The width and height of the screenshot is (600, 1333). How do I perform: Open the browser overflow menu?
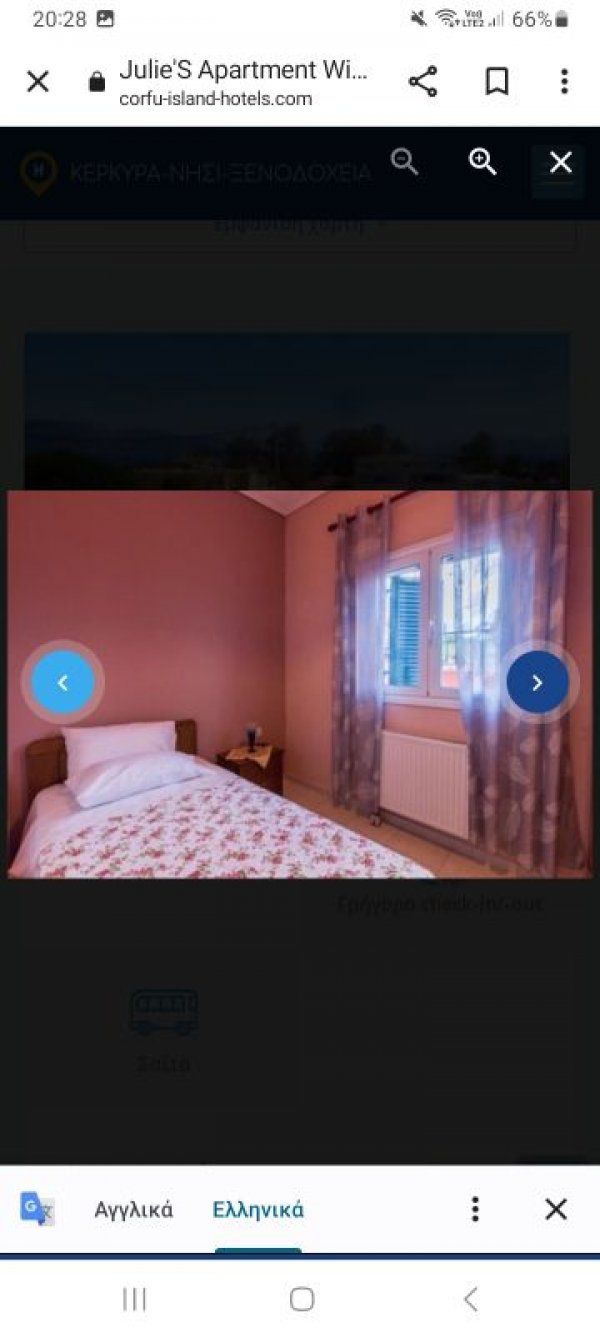click(x=564, y=82)
